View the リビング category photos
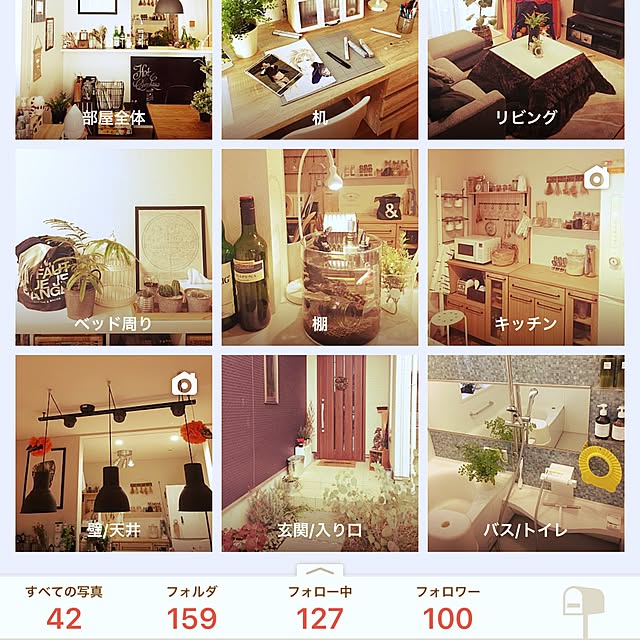Viewport: 640px width, 640px height. [526, 68]
